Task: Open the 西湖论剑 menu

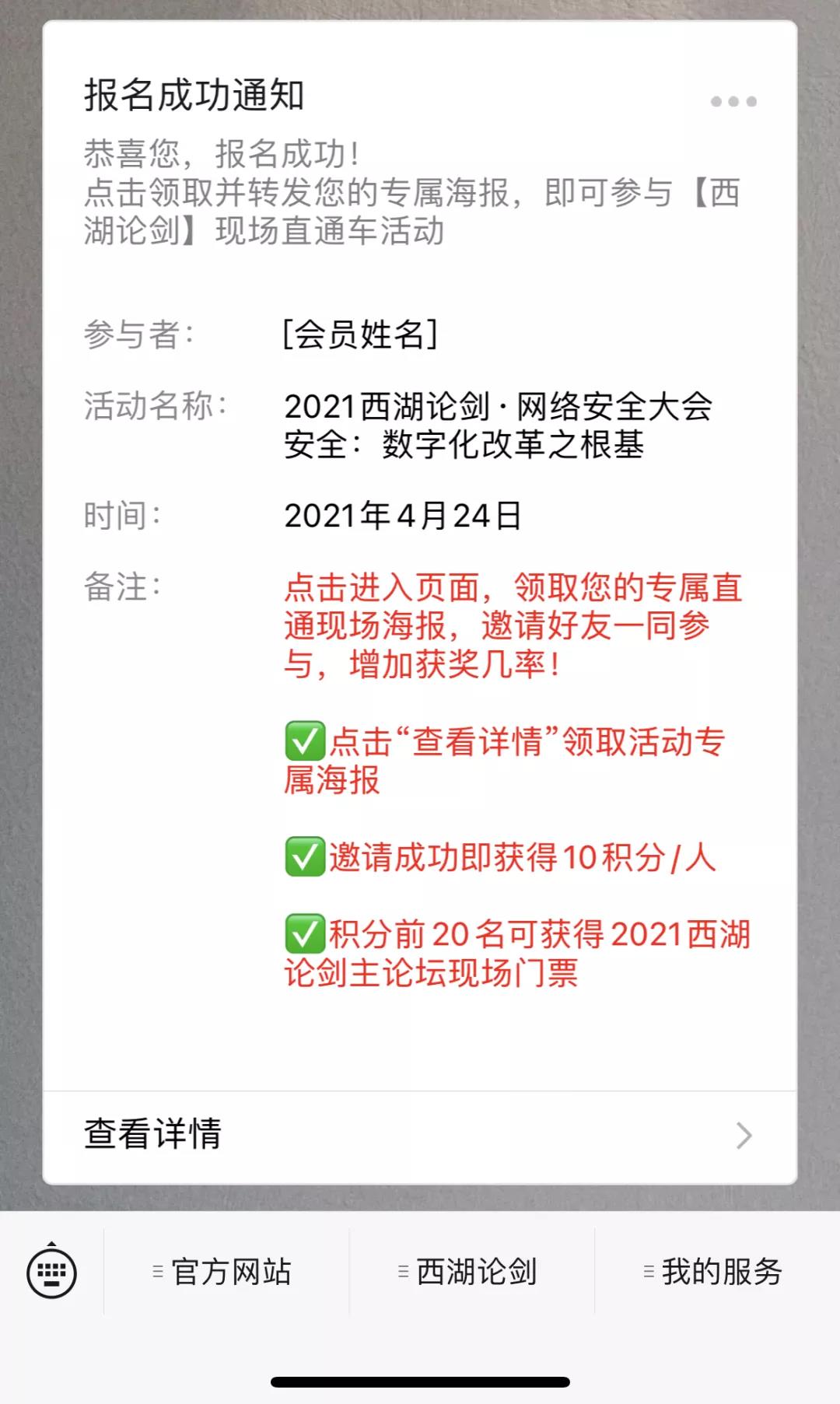Action: click(x=470, y=1273)
